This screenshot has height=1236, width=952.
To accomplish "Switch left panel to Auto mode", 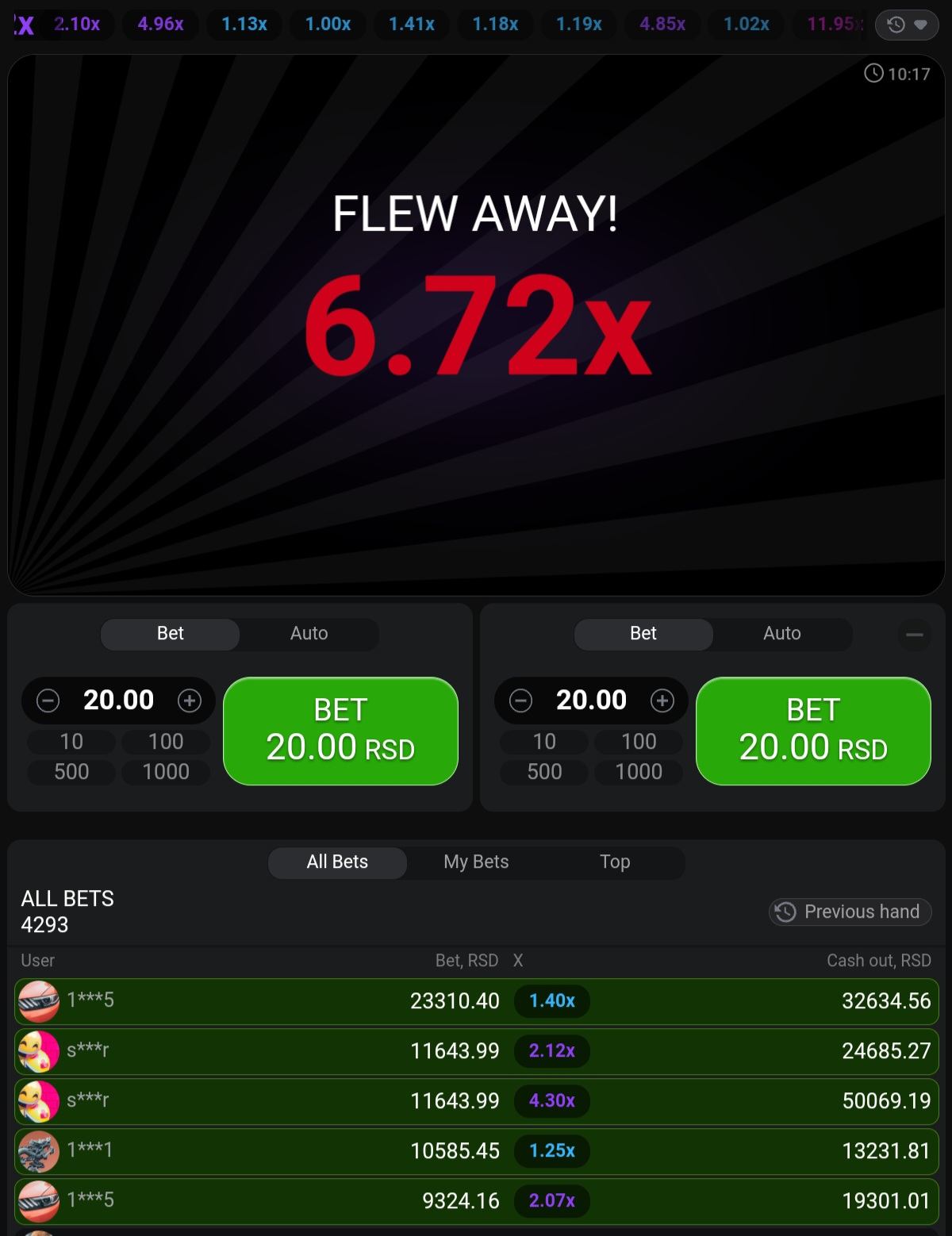I will [309, 633].
